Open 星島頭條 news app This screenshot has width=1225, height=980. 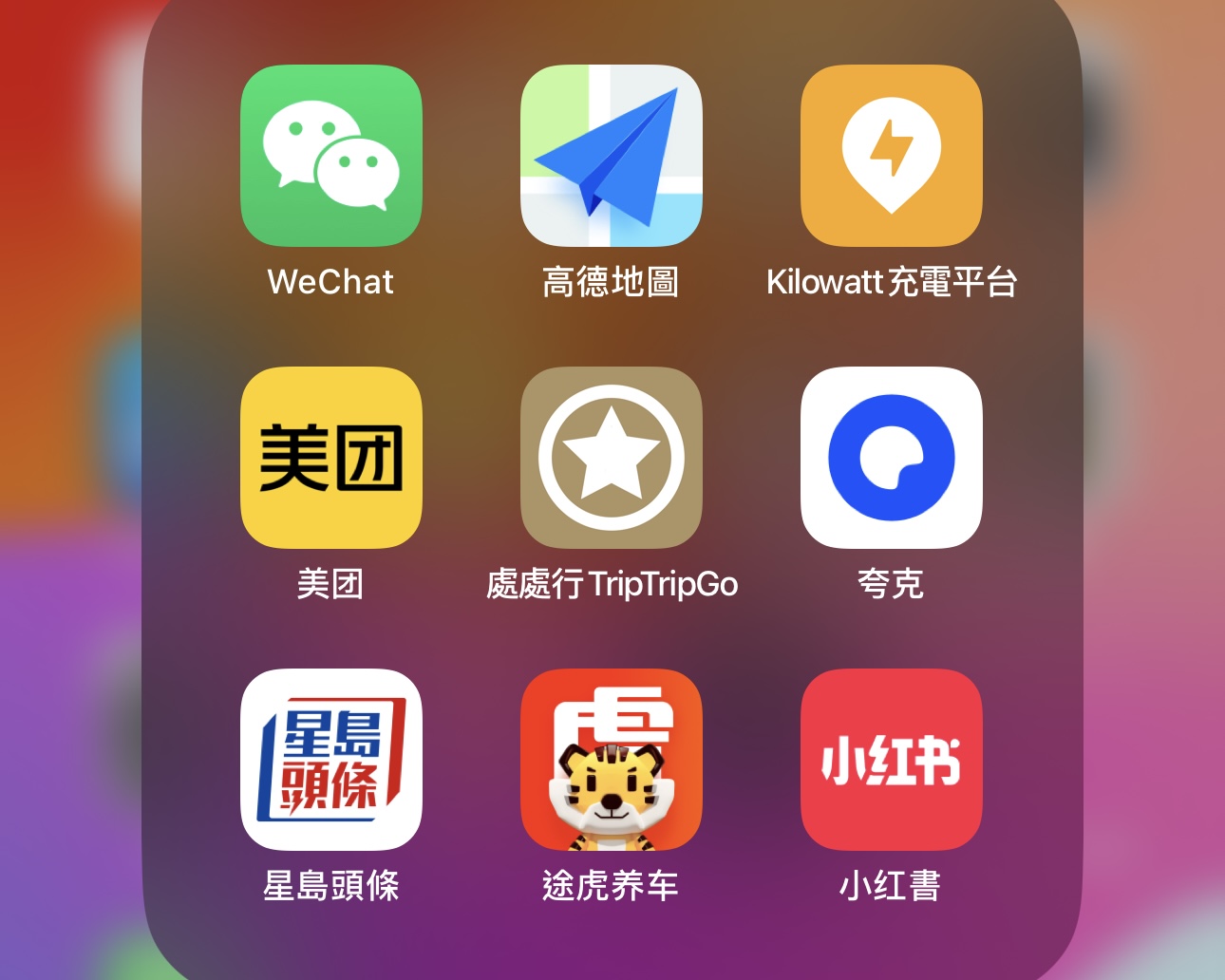click(x=330, y=760)
